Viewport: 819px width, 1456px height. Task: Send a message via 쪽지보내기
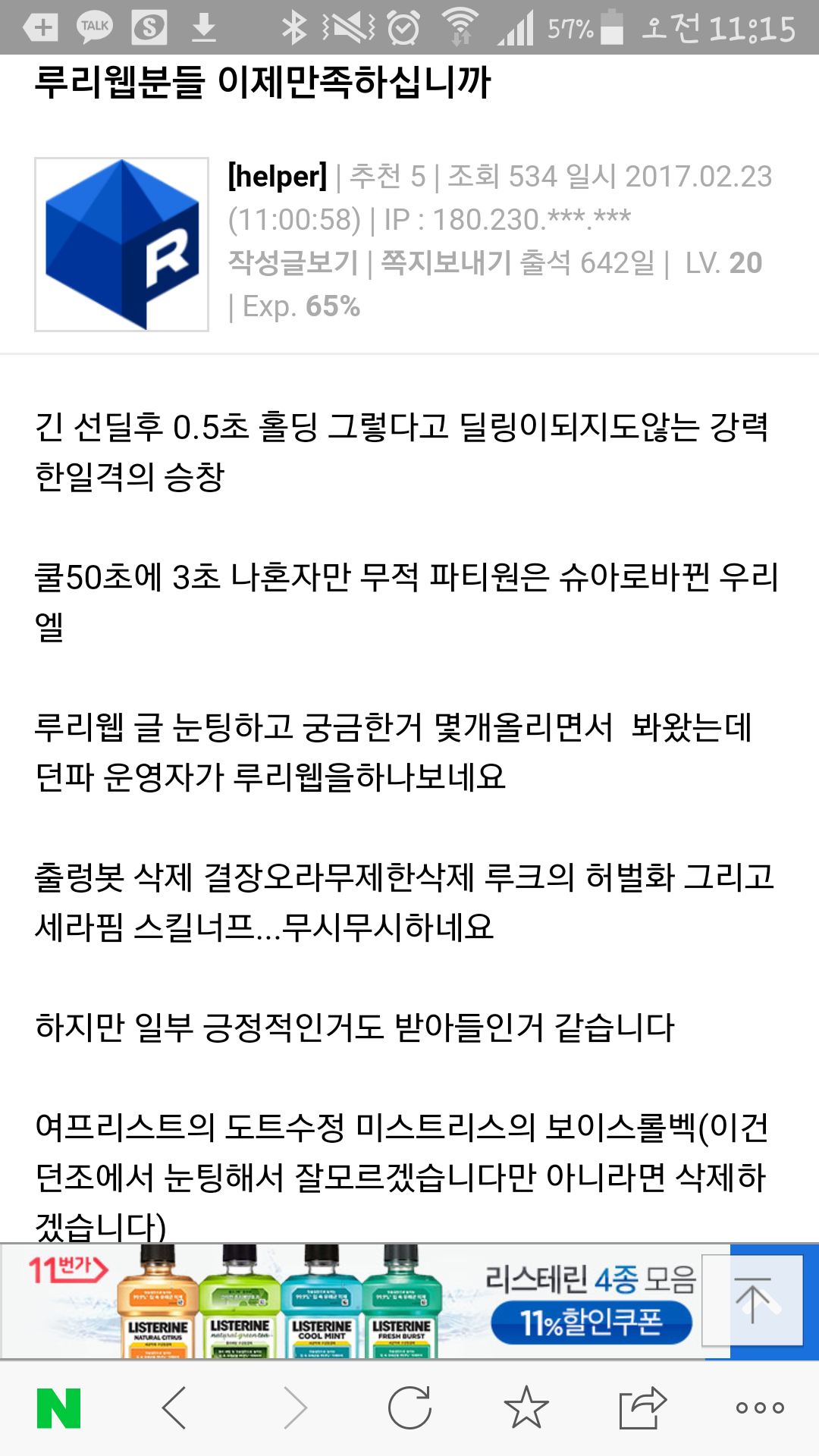tap(446, 263)
